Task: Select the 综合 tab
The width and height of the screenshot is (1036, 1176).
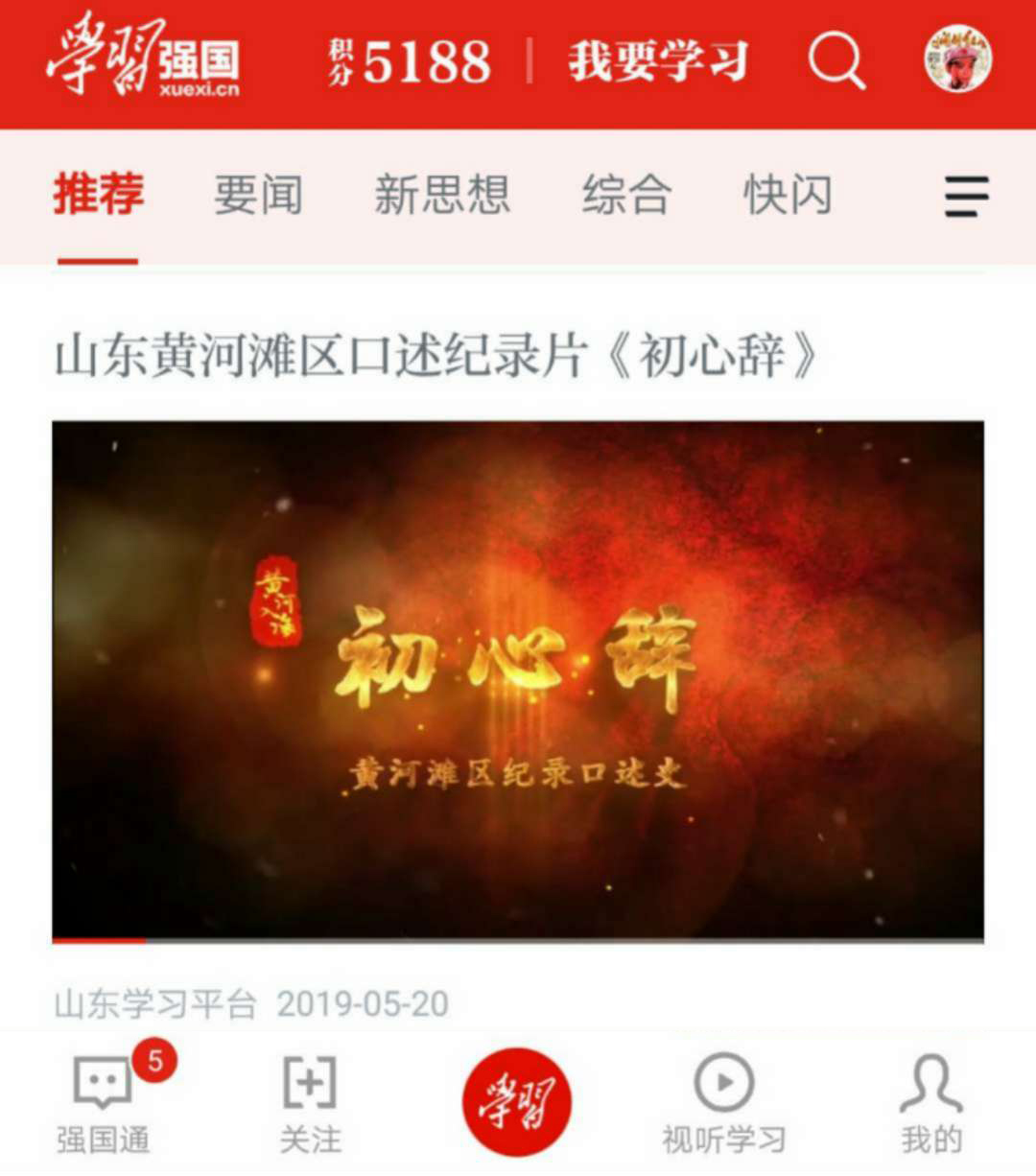Action: click(x=625, y=196)
